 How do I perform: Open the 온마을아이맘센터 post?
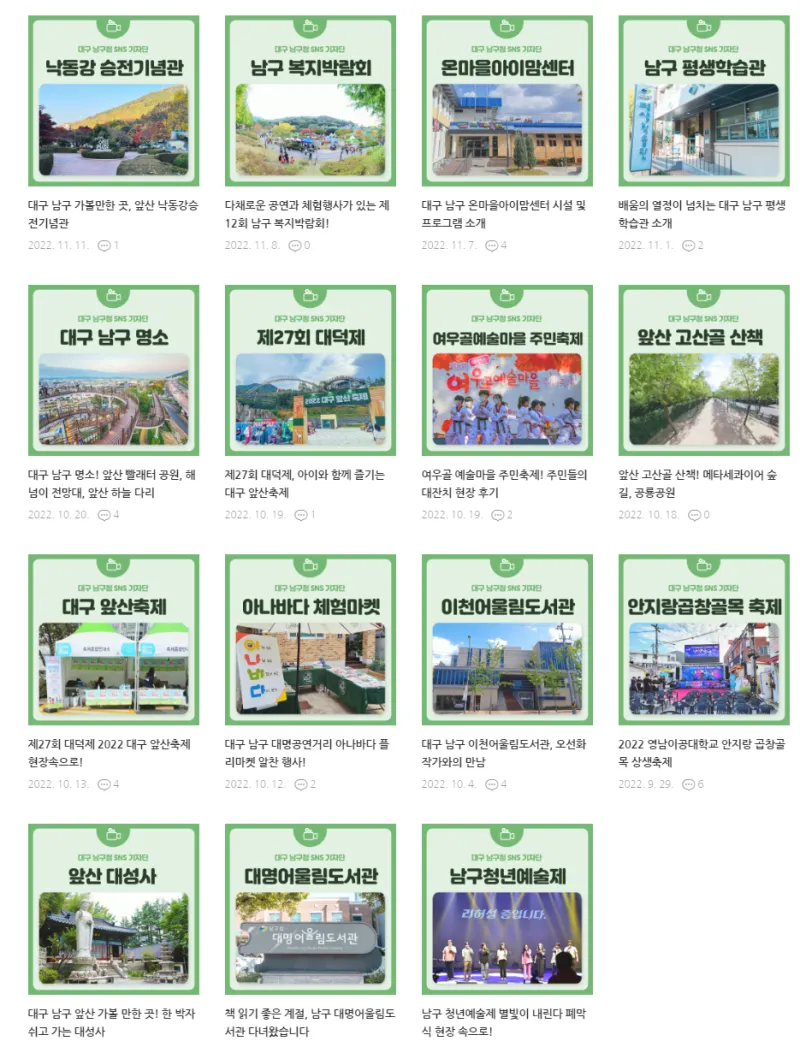click(x=507, y=100)
